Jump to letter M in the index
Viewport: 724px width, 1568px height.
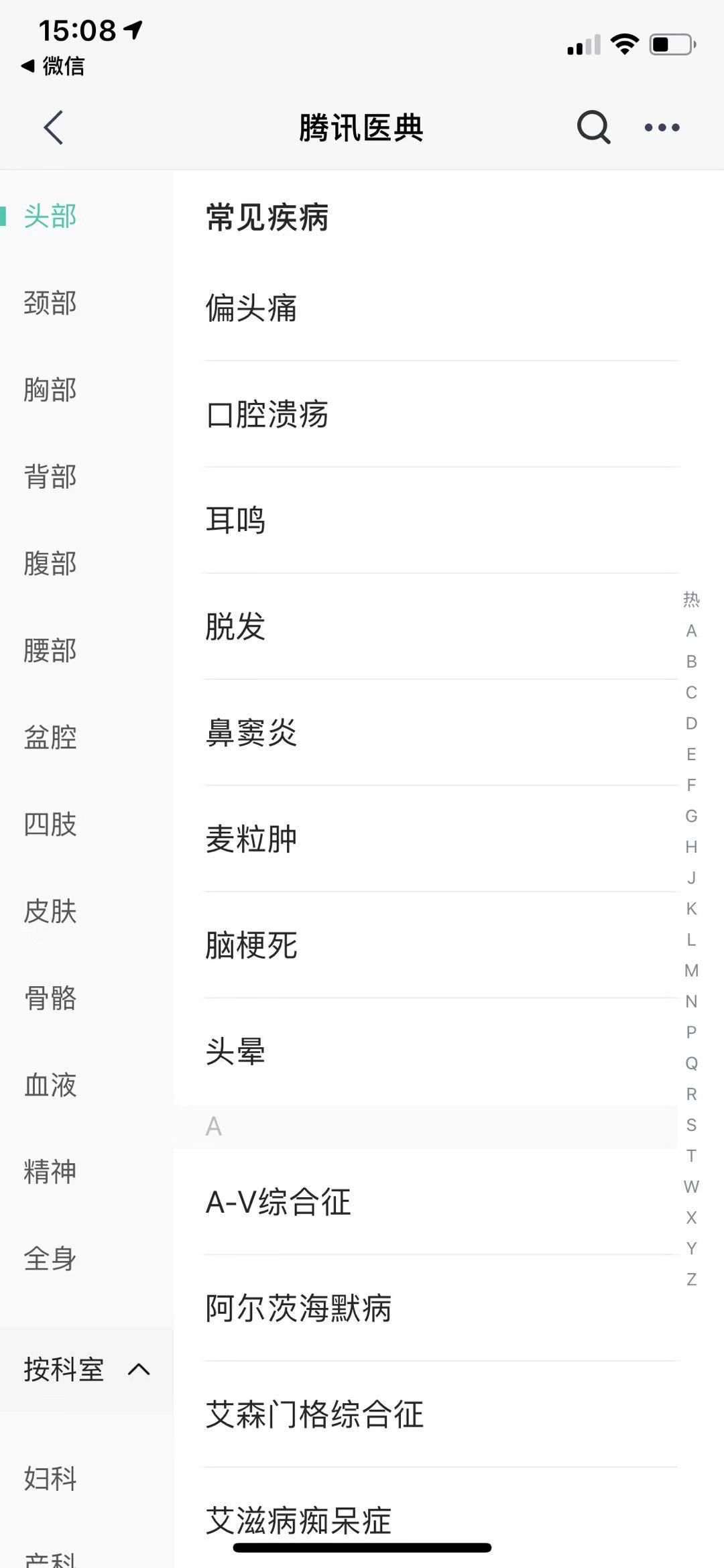[x=691, y=970]
